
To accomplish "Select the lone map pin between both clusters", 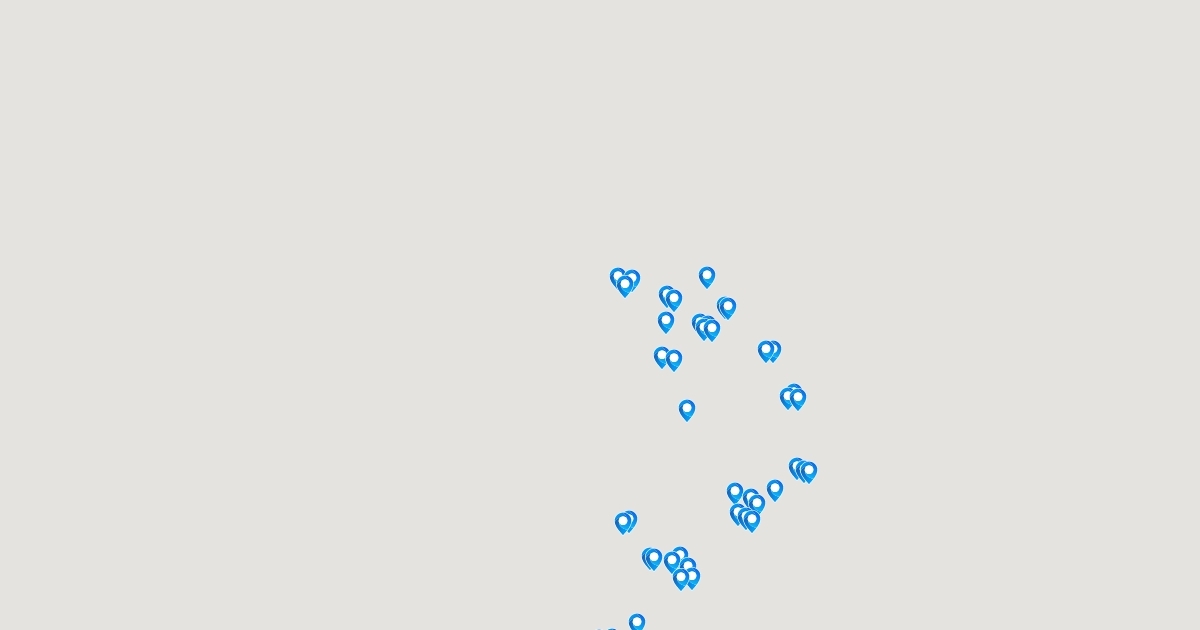I will point(687,409).
